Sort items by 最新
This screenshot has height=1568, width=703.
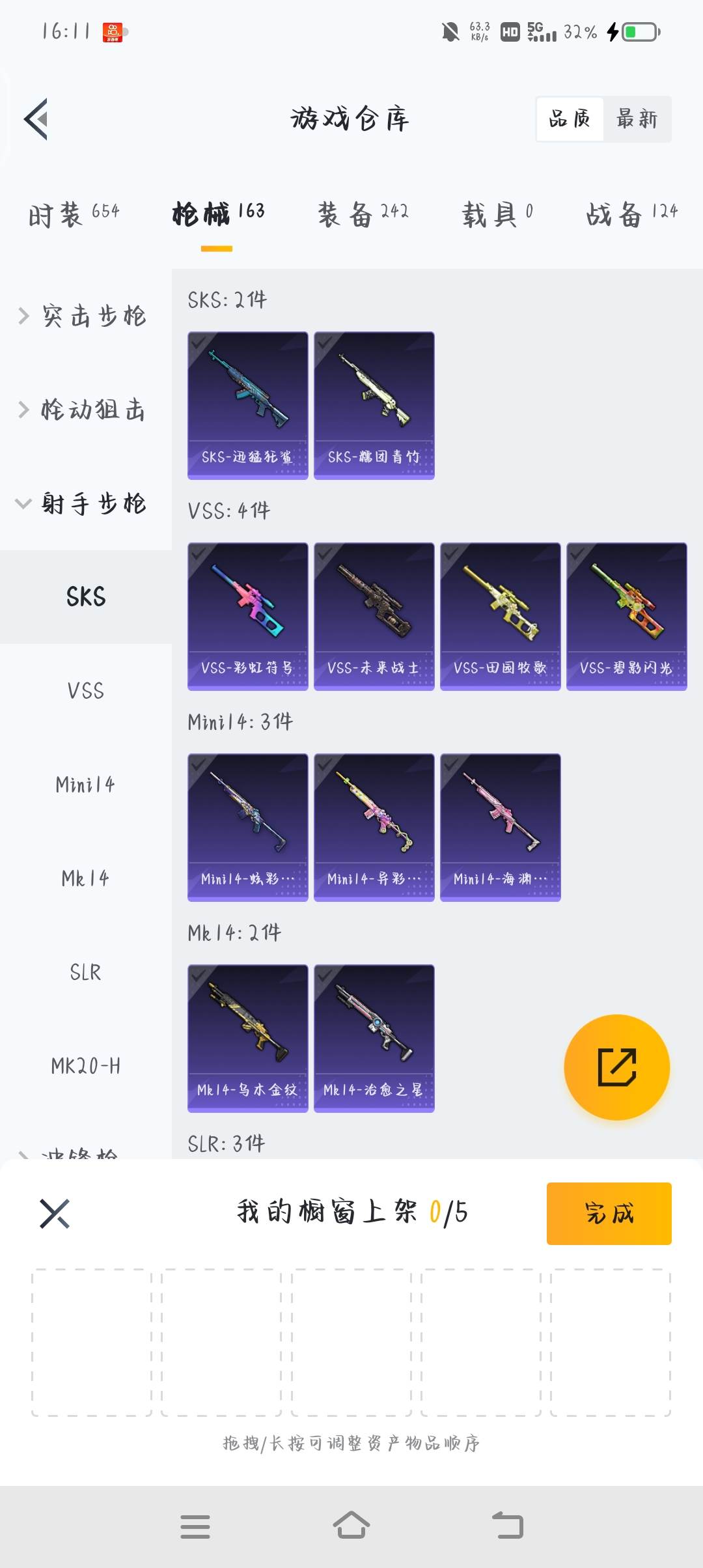[x=637, y=119]
